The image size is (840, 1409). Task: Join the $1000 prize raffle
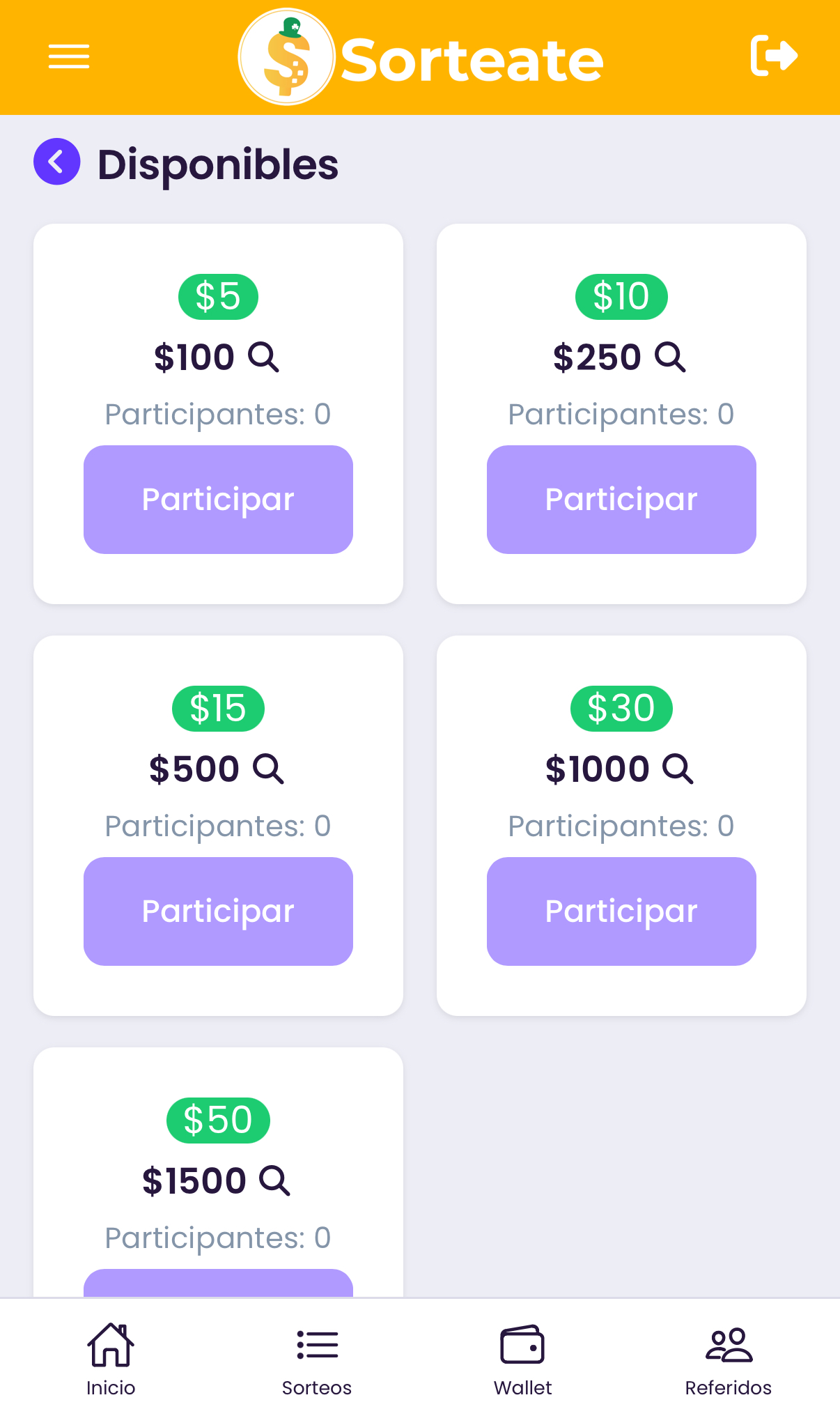click(x=621, y=911)
